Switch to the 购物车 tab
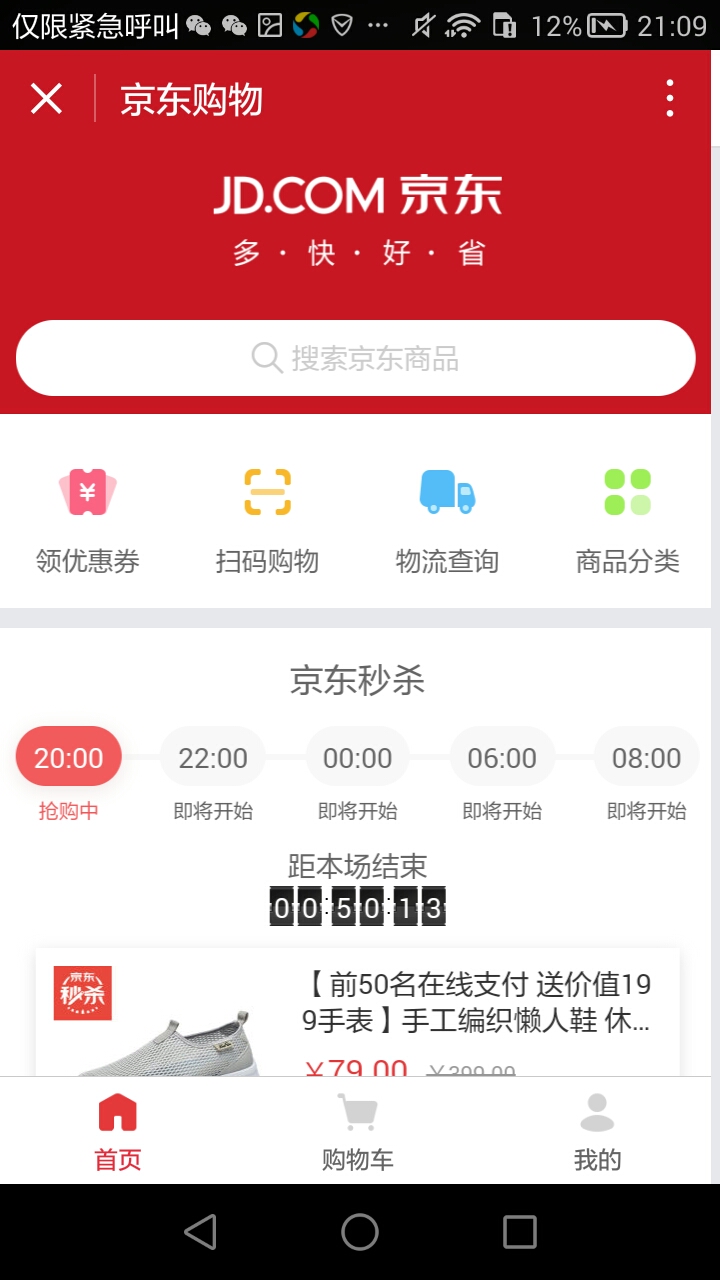 [357, 1132]
